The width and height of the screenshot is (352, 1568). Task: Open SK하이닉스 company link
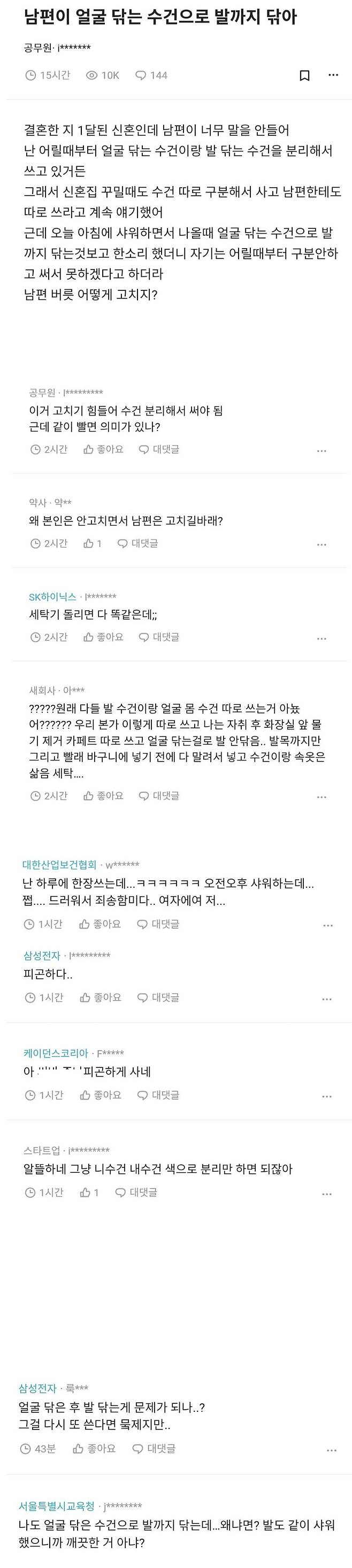52,596
